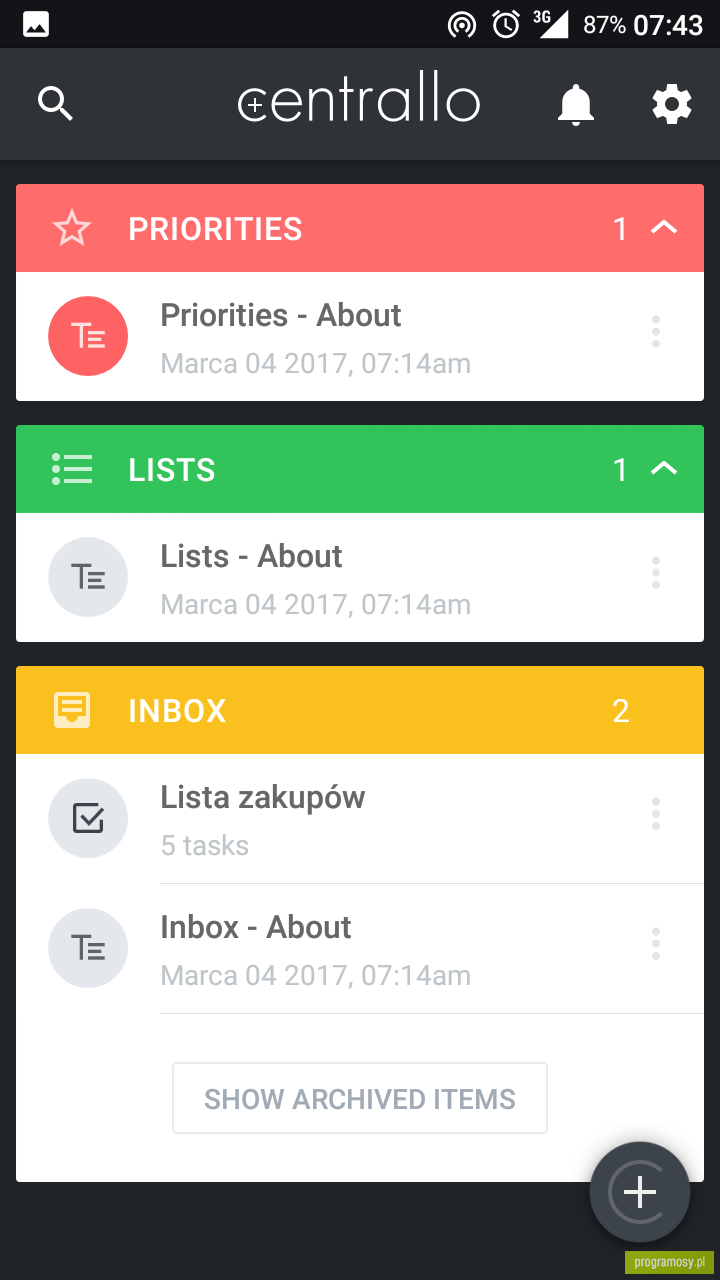Collapse the Priorities section
The width and height of the screenshot is (720, 1280).
[664, 228]
